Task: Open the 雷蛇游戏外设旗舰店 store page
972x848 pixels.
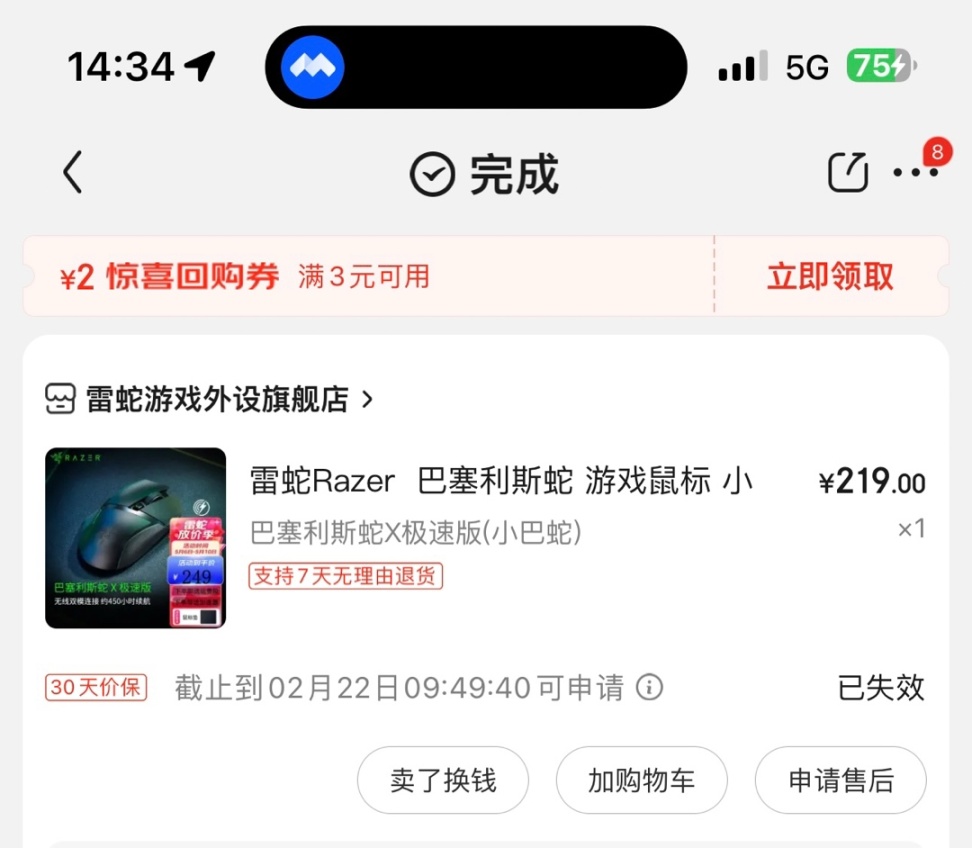Action: (x=215, y=399)
